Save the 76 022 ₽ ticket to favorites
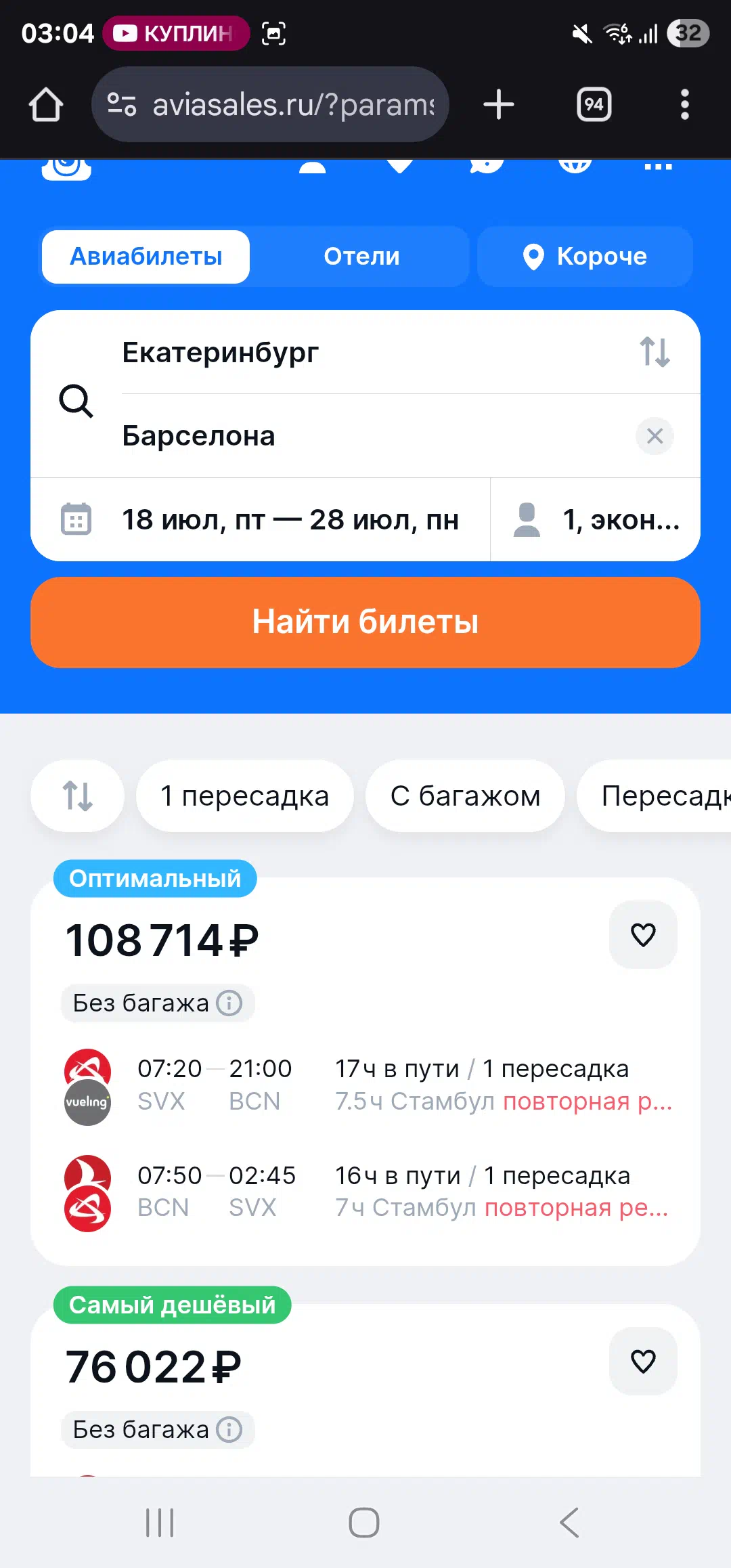The image size is (731, 1568). 643,1361
